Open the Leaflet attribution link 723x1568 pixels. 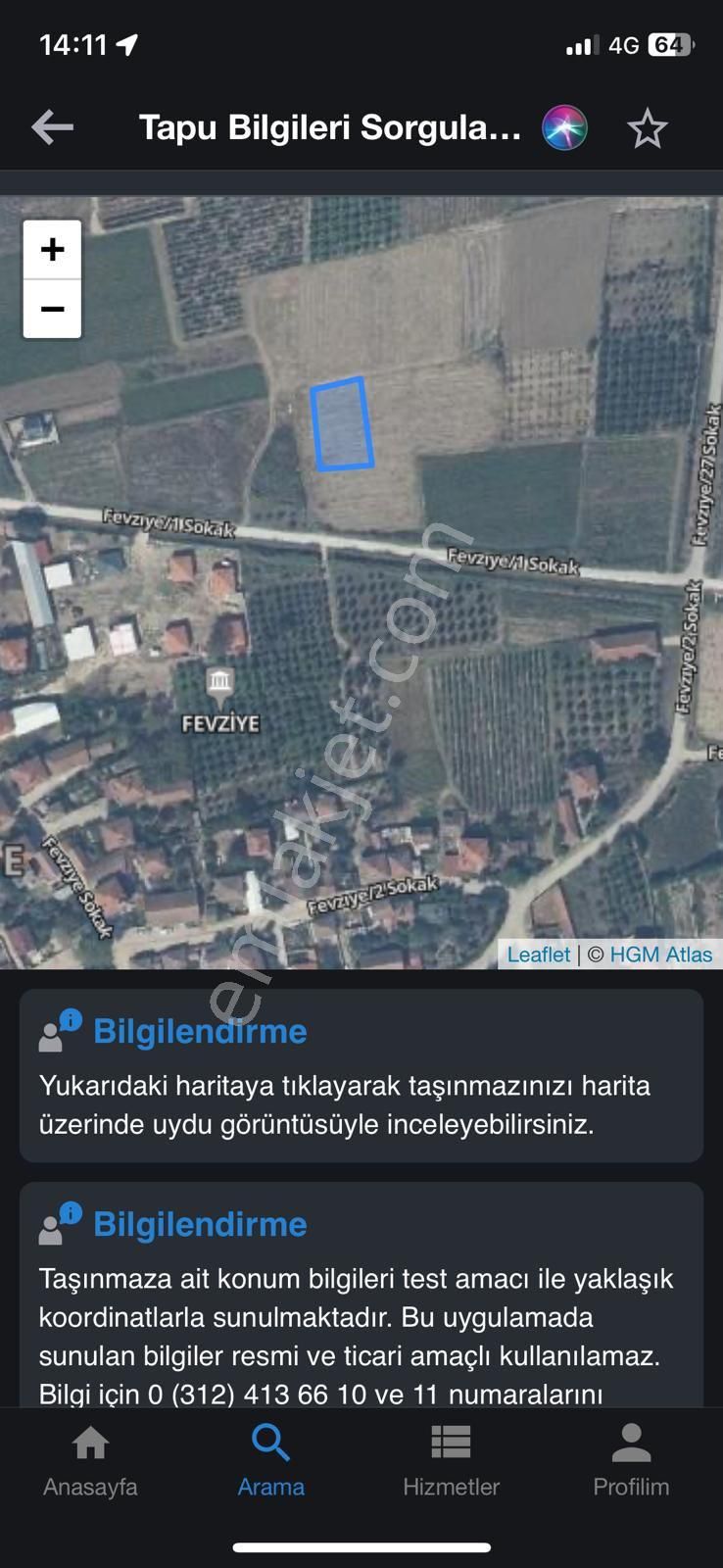click(539, 954)
